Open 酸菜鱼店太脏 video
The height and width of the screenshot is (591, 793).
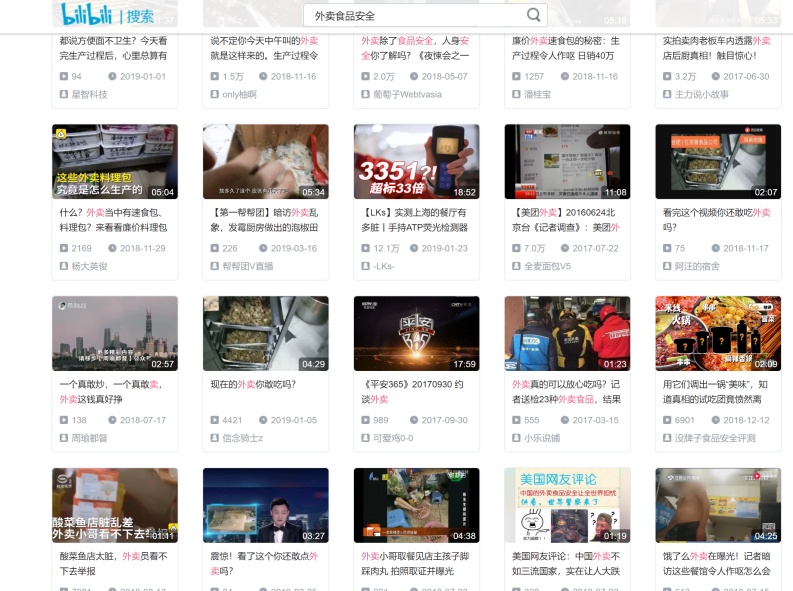[114, 506]
